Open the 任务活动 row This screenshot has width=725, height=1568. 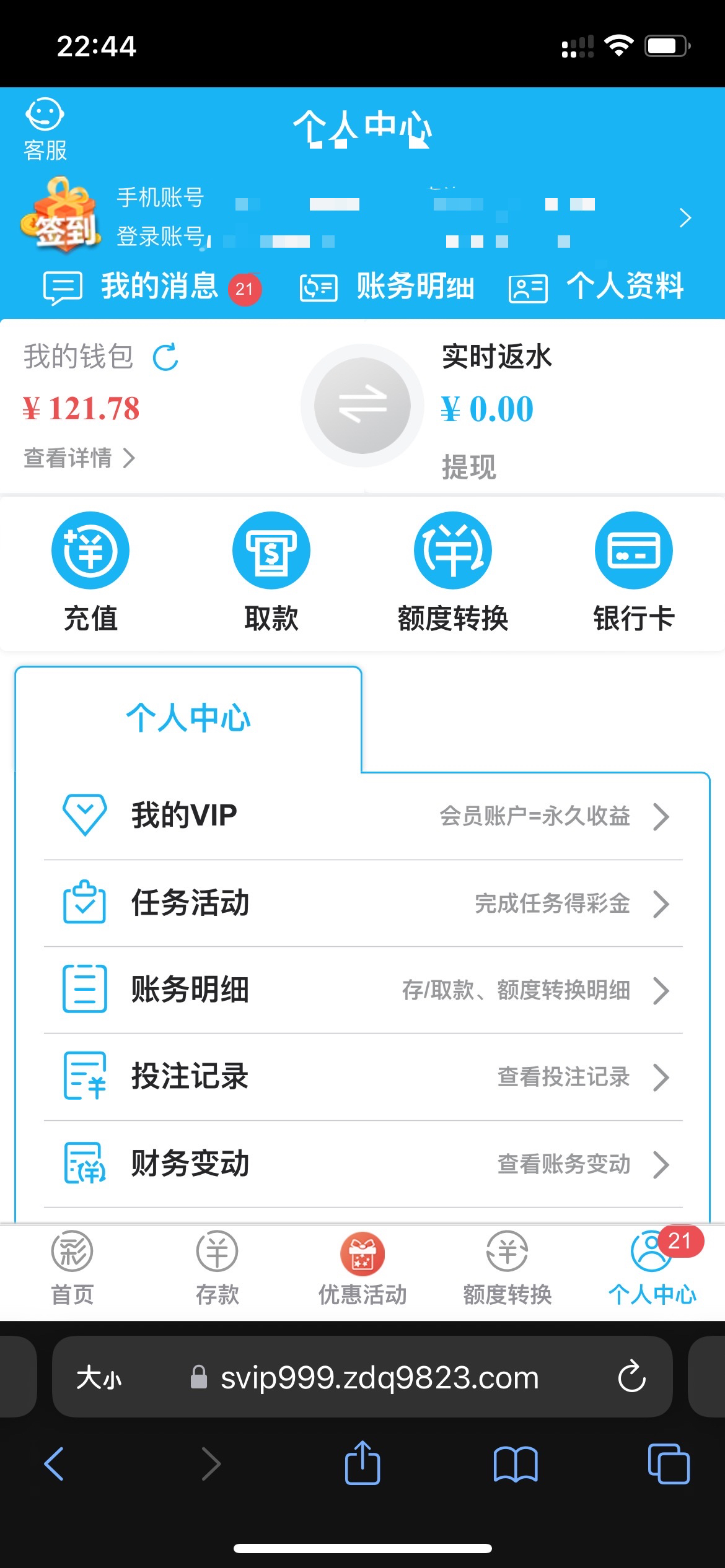[363, 903]
